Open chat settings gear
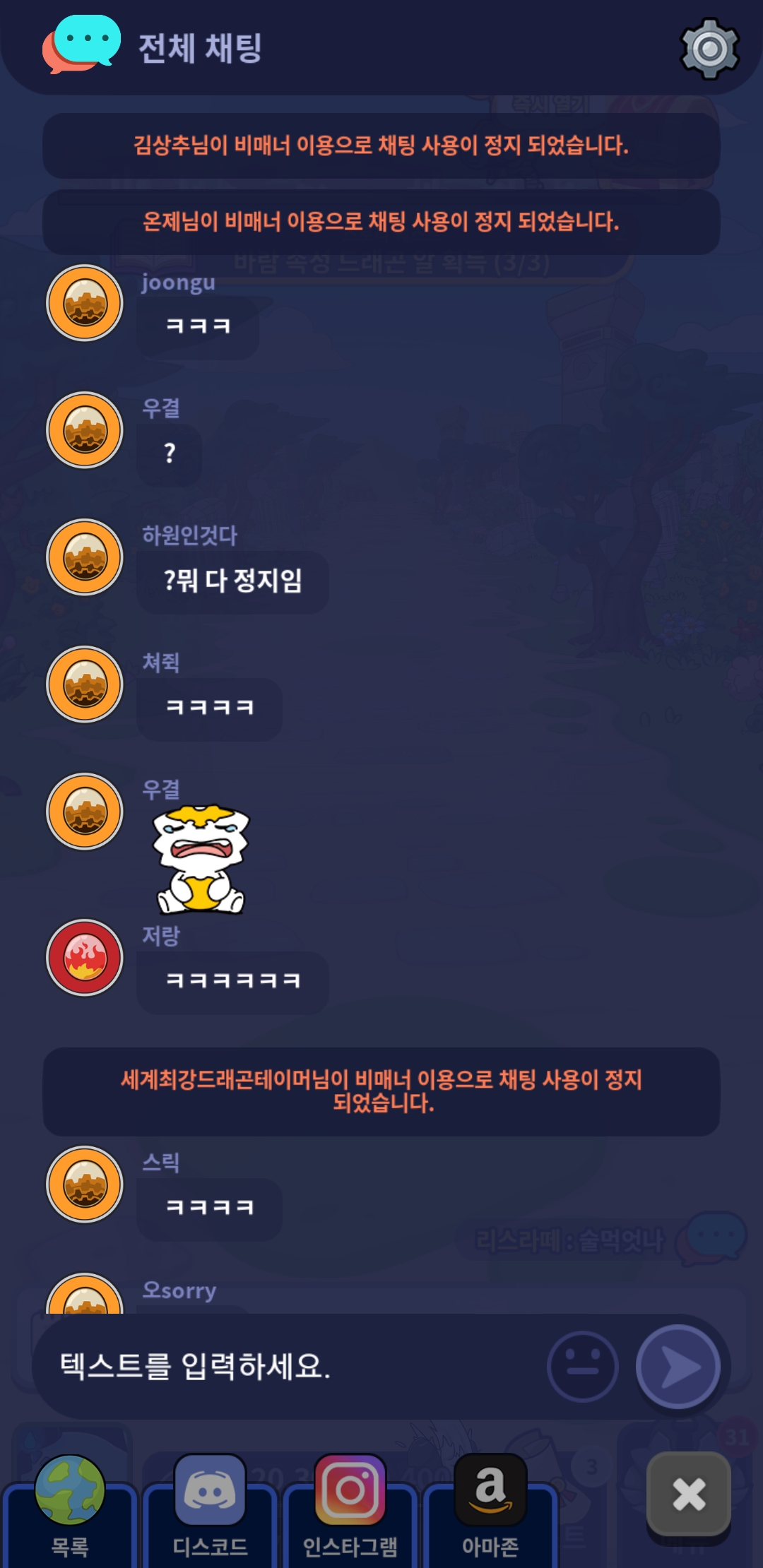This screenshot has width=763, height=1568. [x=709, y=48]
